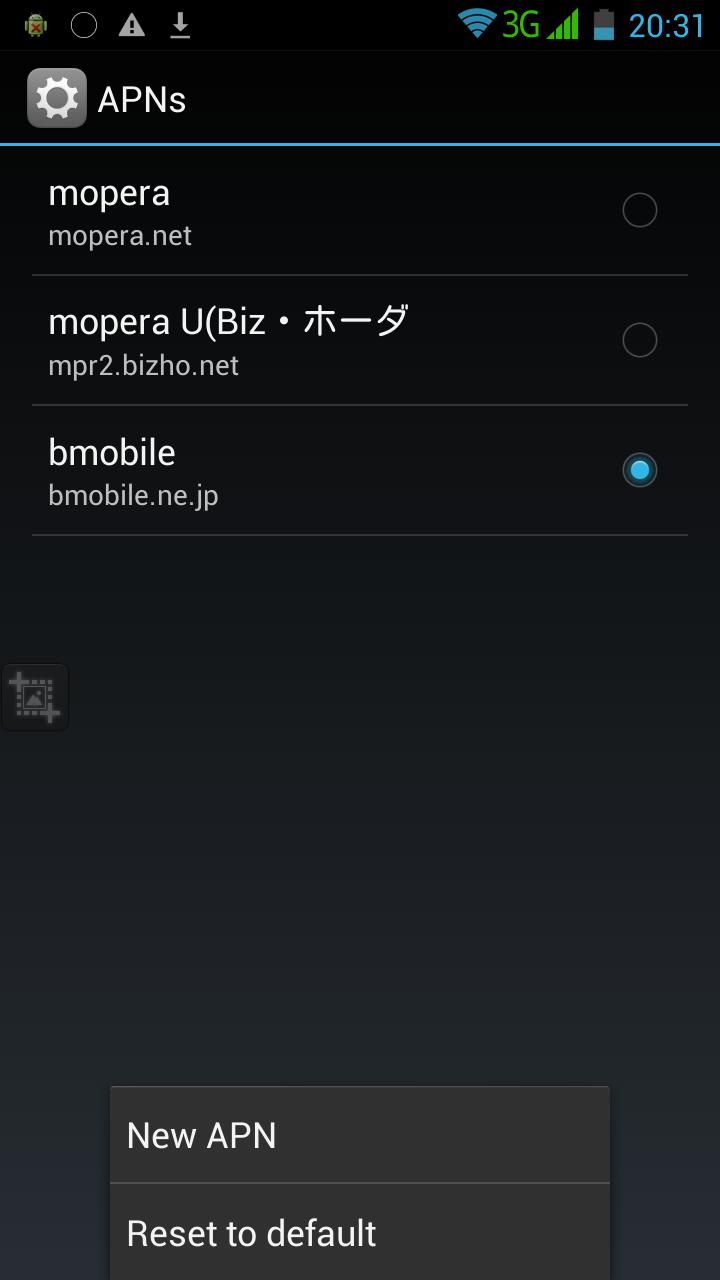Select the mopera radio button

tap(639, 210)
